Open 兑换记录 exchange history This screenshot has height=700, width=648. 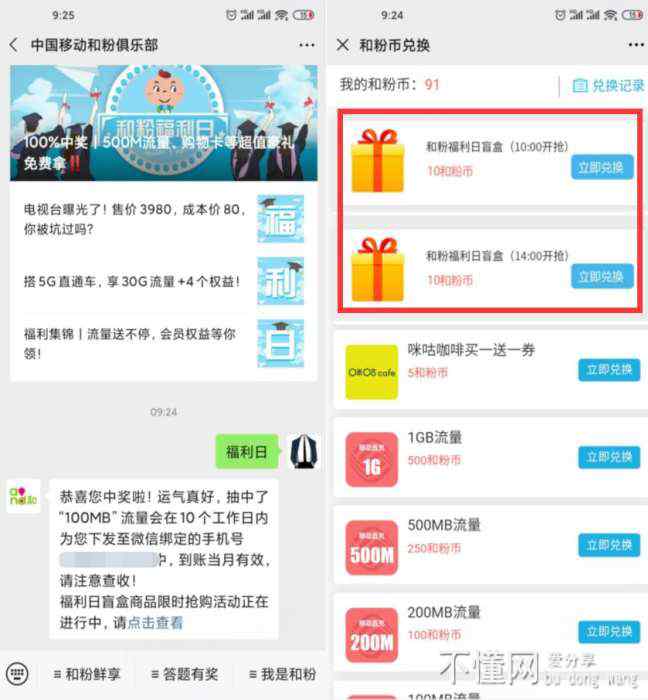[608, 86]
